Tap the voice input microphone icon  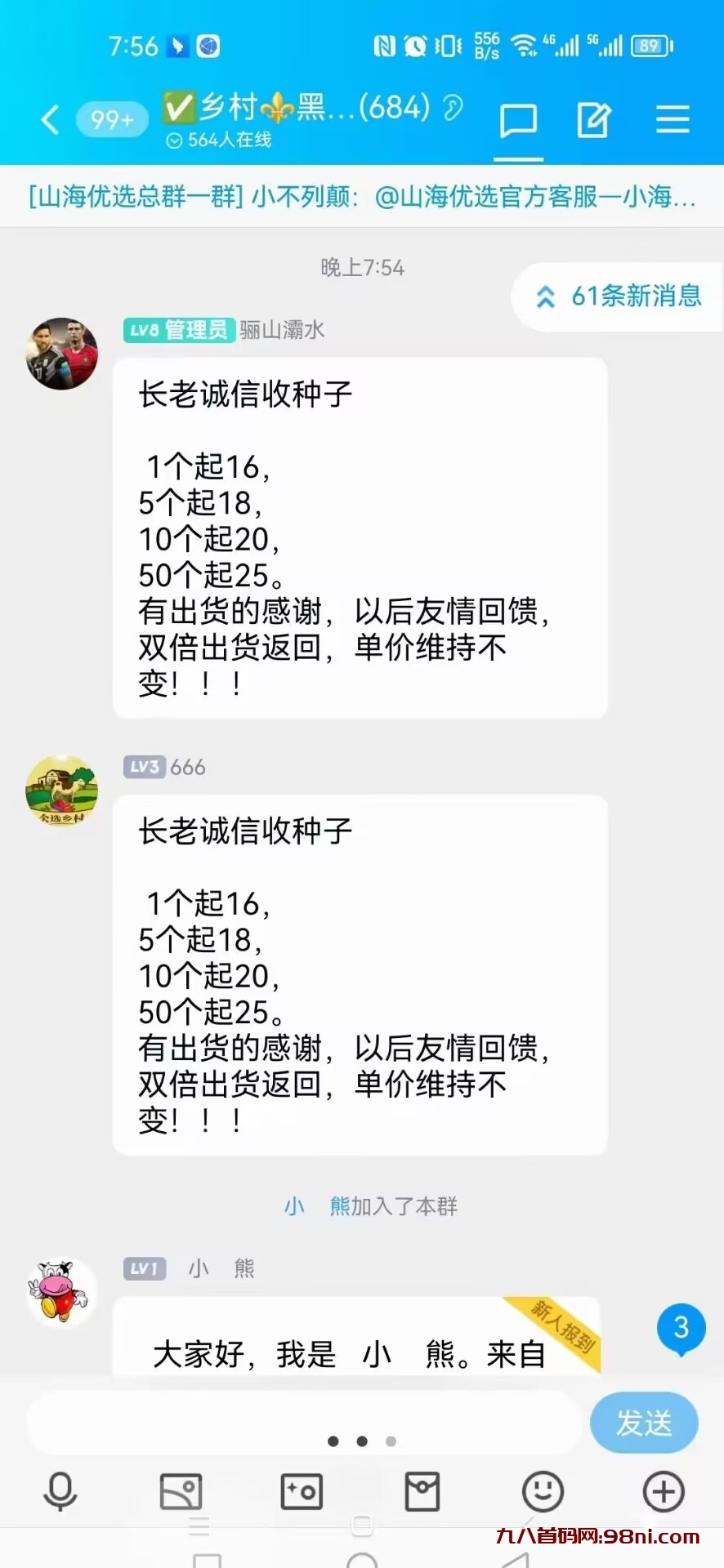pos(58,1491)
